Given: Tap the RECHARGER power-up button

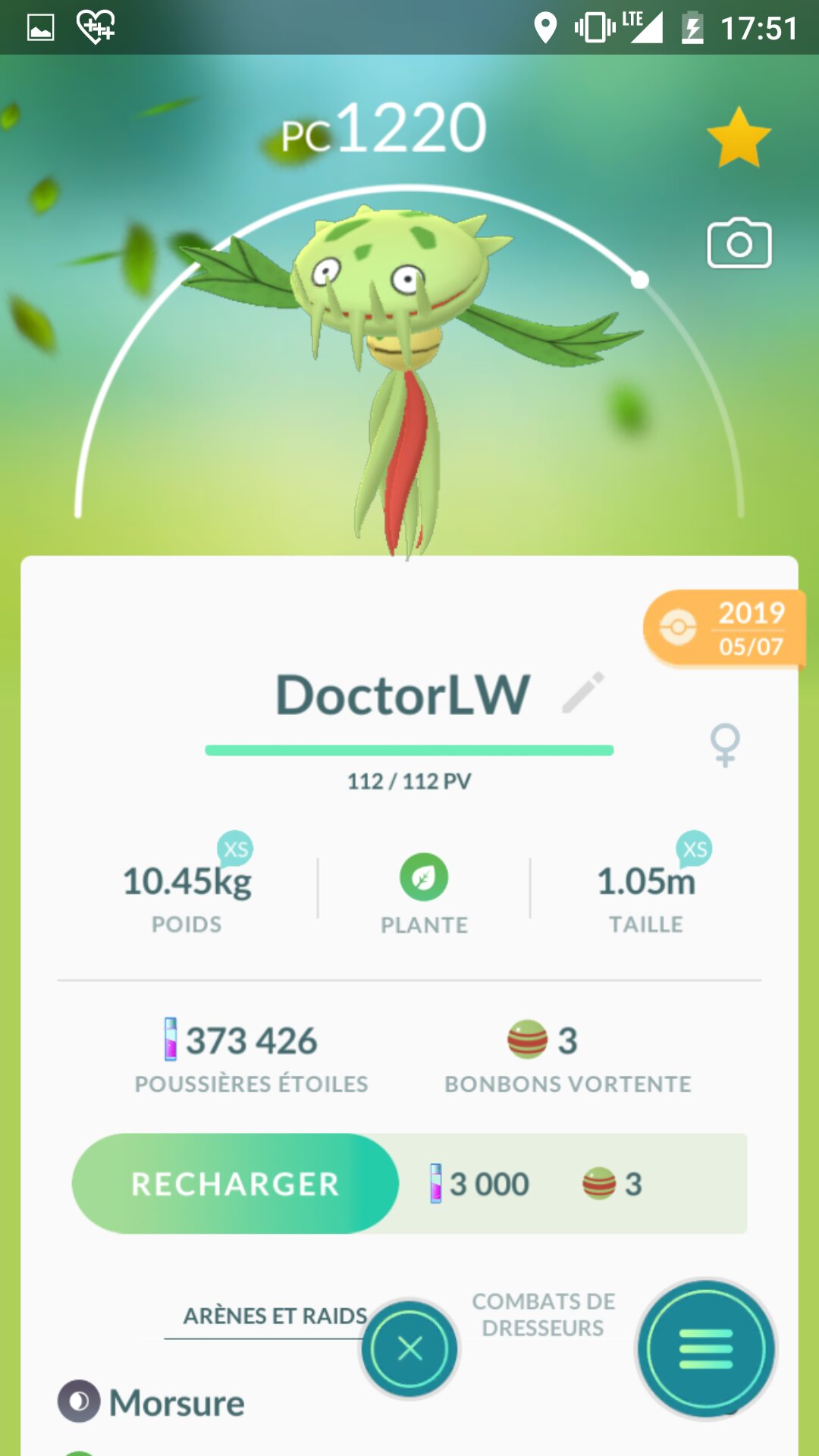Looking at the screenshot, I should click(x=235, y=1184).
